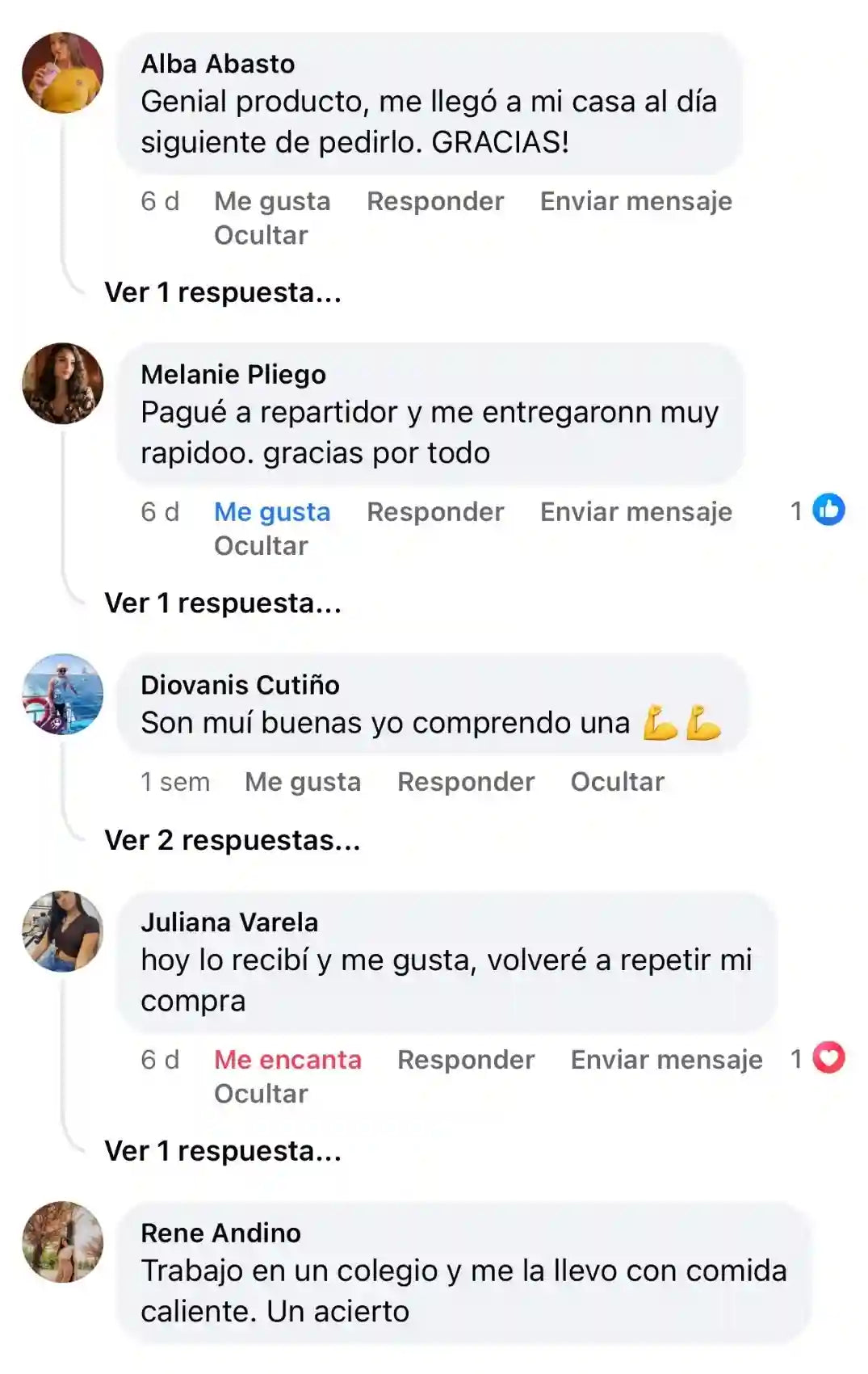Send a message to Alba Abasto
This screenshot has height=1374, width=868.
pos(635,201)
